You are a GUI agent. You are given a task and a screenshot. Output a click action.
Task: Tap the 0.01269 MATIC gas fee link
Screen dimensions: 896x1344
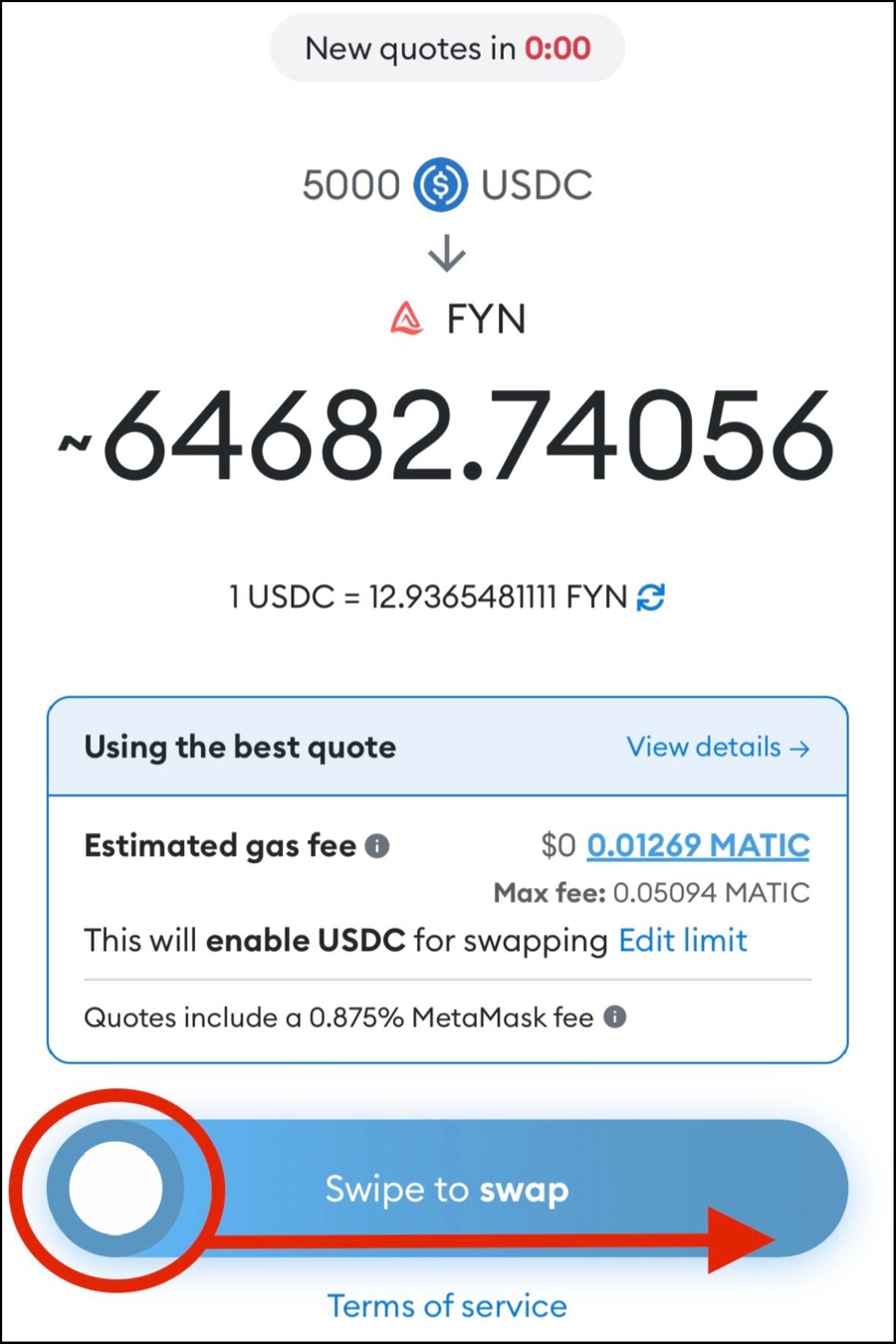pos(698,845)
